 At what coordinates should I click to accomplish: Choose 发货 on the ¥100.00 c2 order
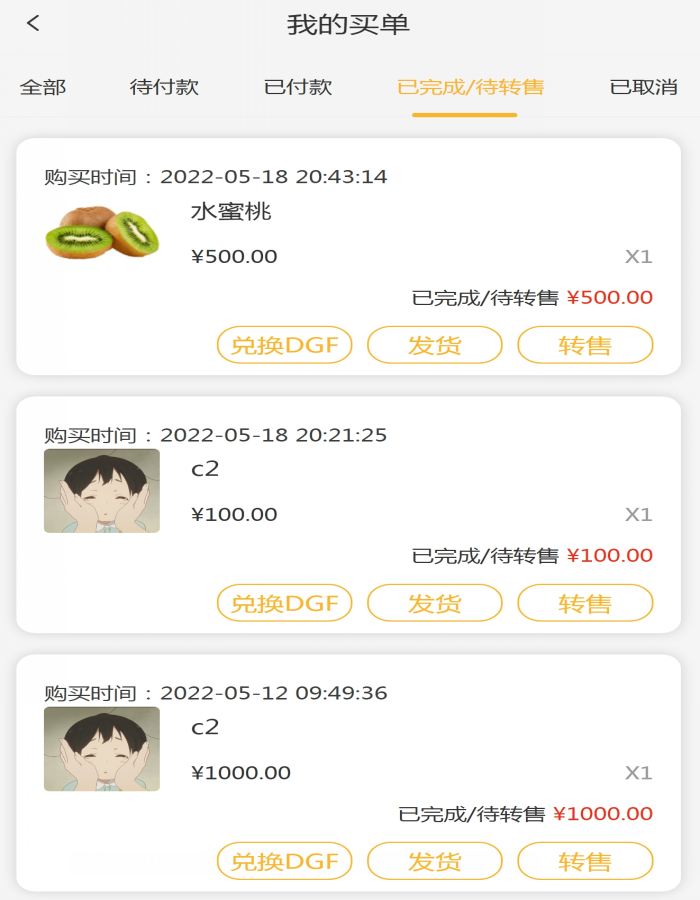[435, 603]
